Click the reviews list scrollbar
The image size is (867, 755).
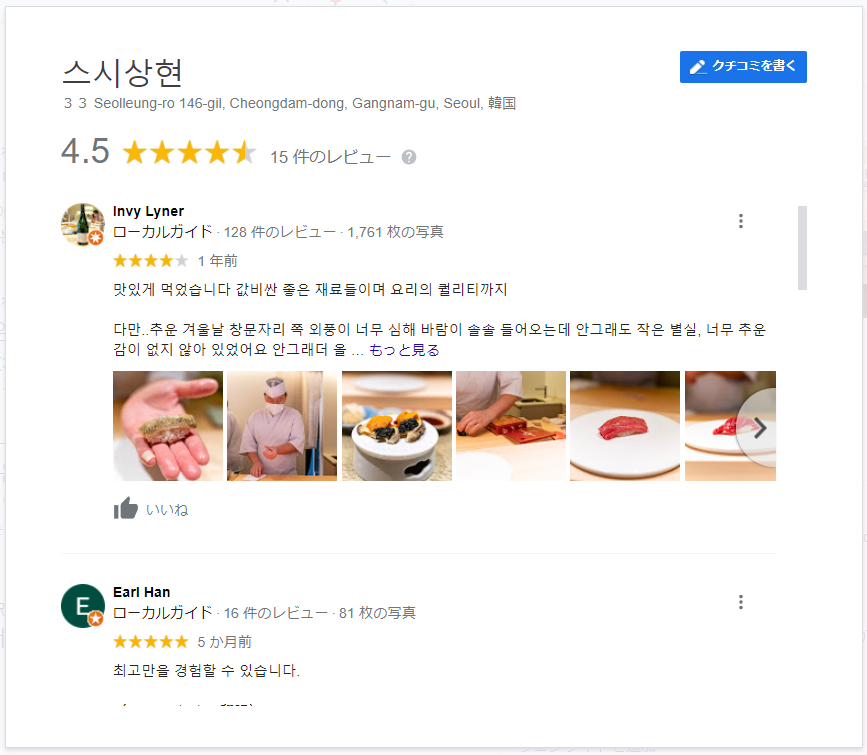pos(802,248)
